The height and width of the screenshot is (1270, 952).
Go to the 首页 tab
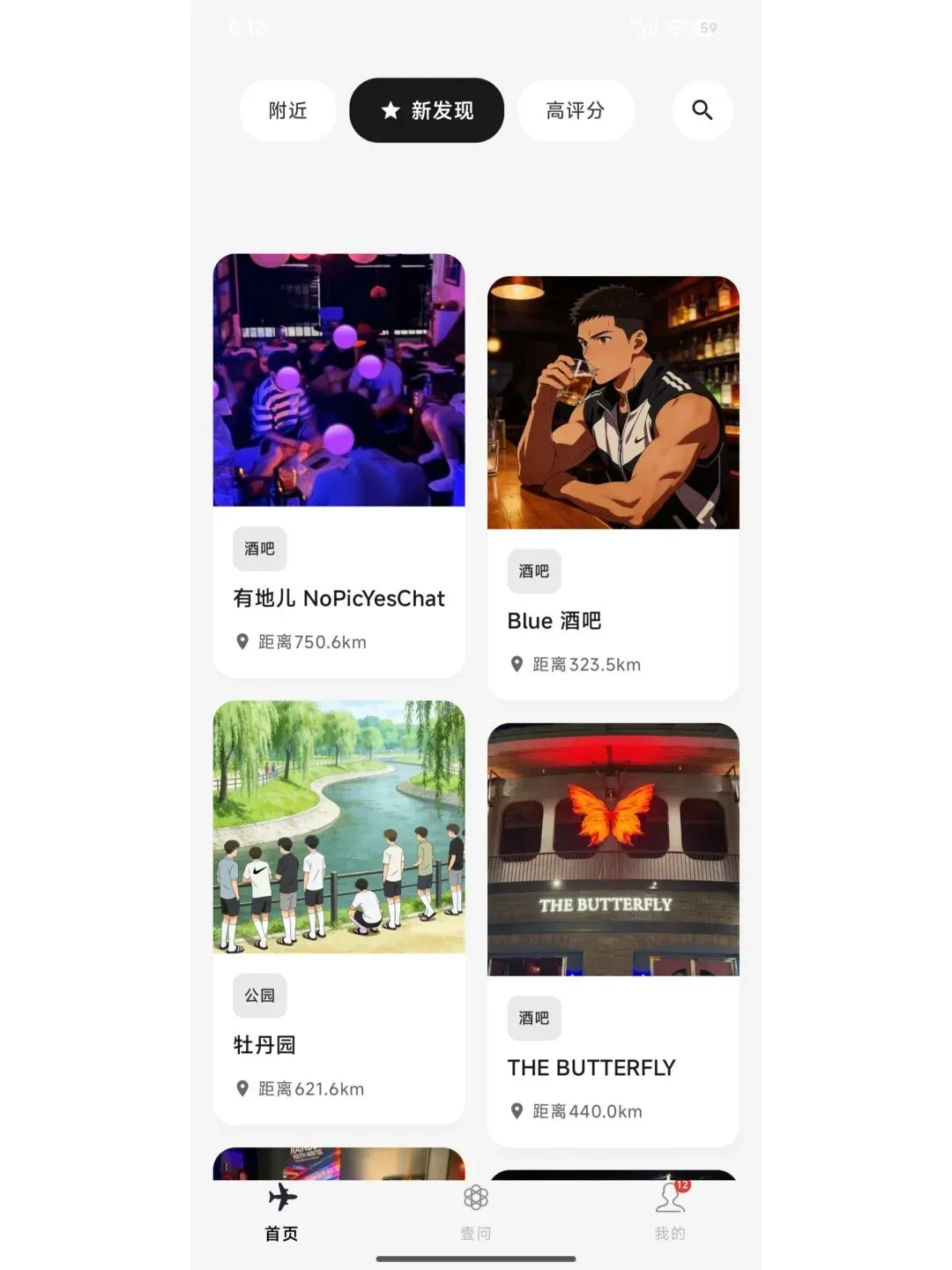coord(282,1212)
